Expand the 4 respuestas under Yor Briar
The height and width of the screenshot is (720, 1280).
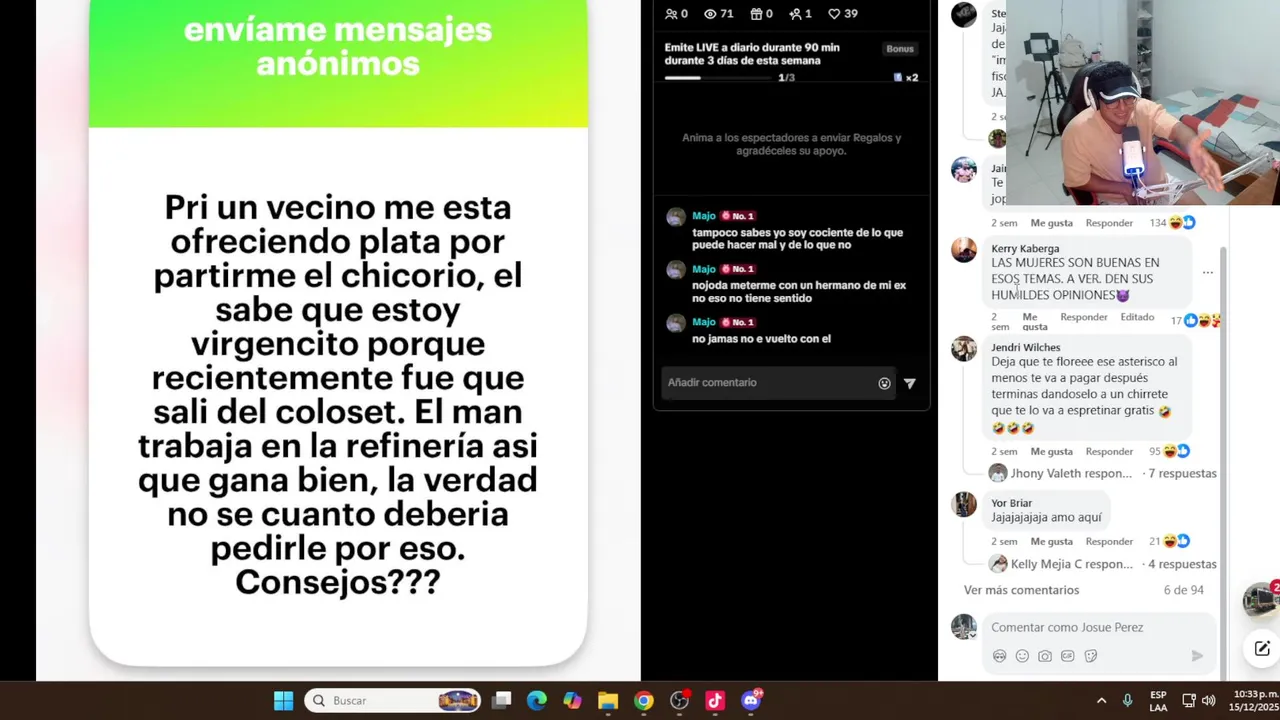click(1182, 565)
